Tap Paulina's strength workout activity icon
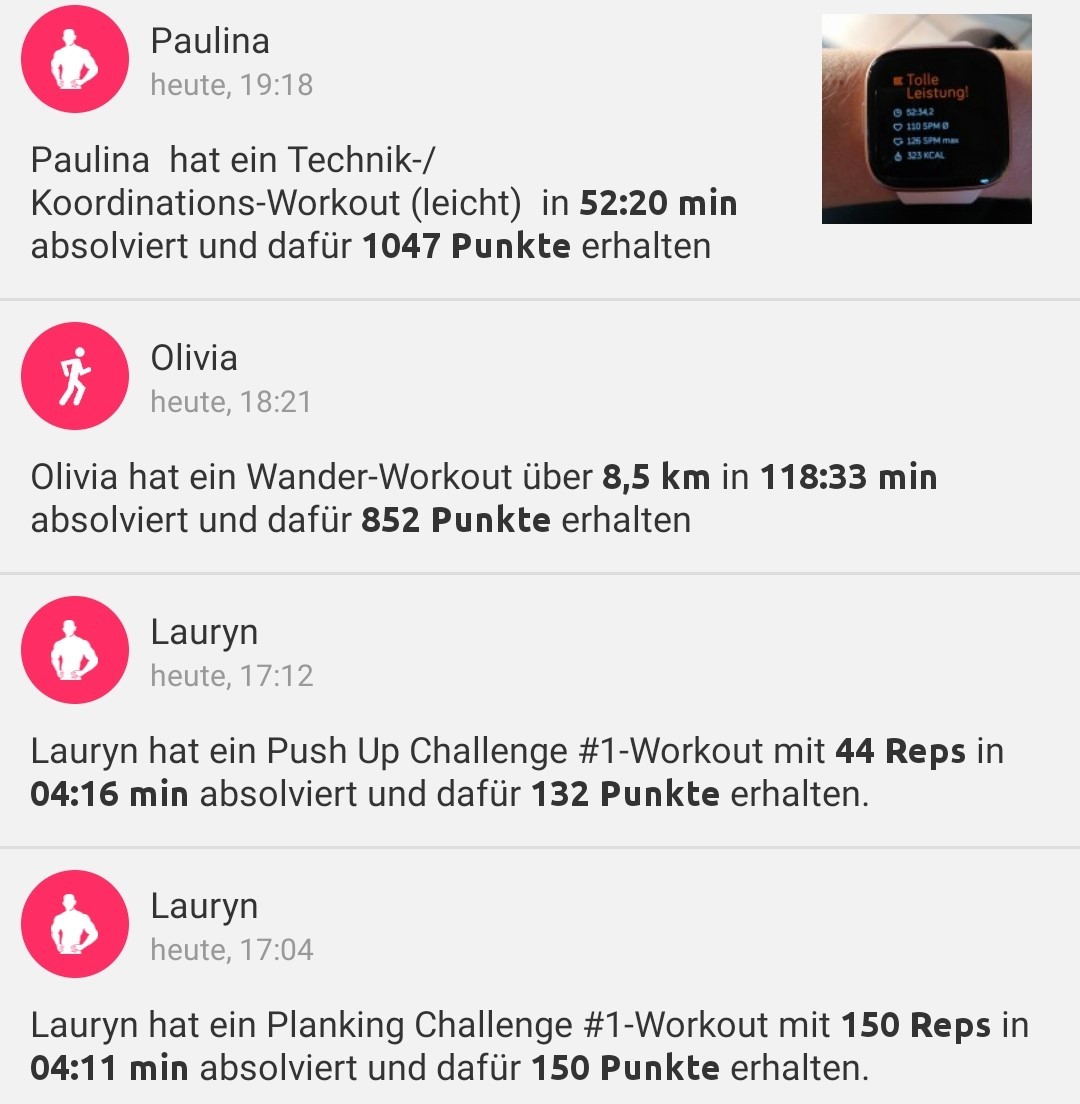Viewport: 1080px width, 1104px height. point(74,58)
